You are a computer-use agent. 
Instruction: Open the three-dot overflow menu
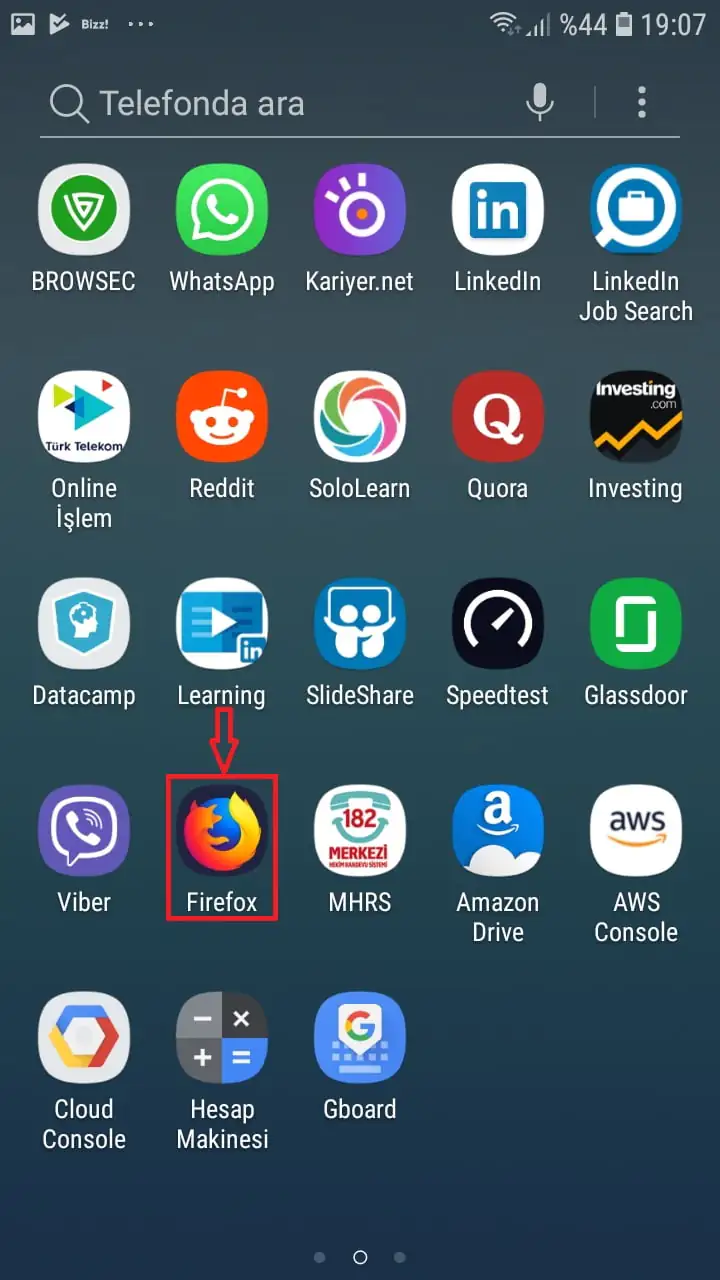(642, 102)
